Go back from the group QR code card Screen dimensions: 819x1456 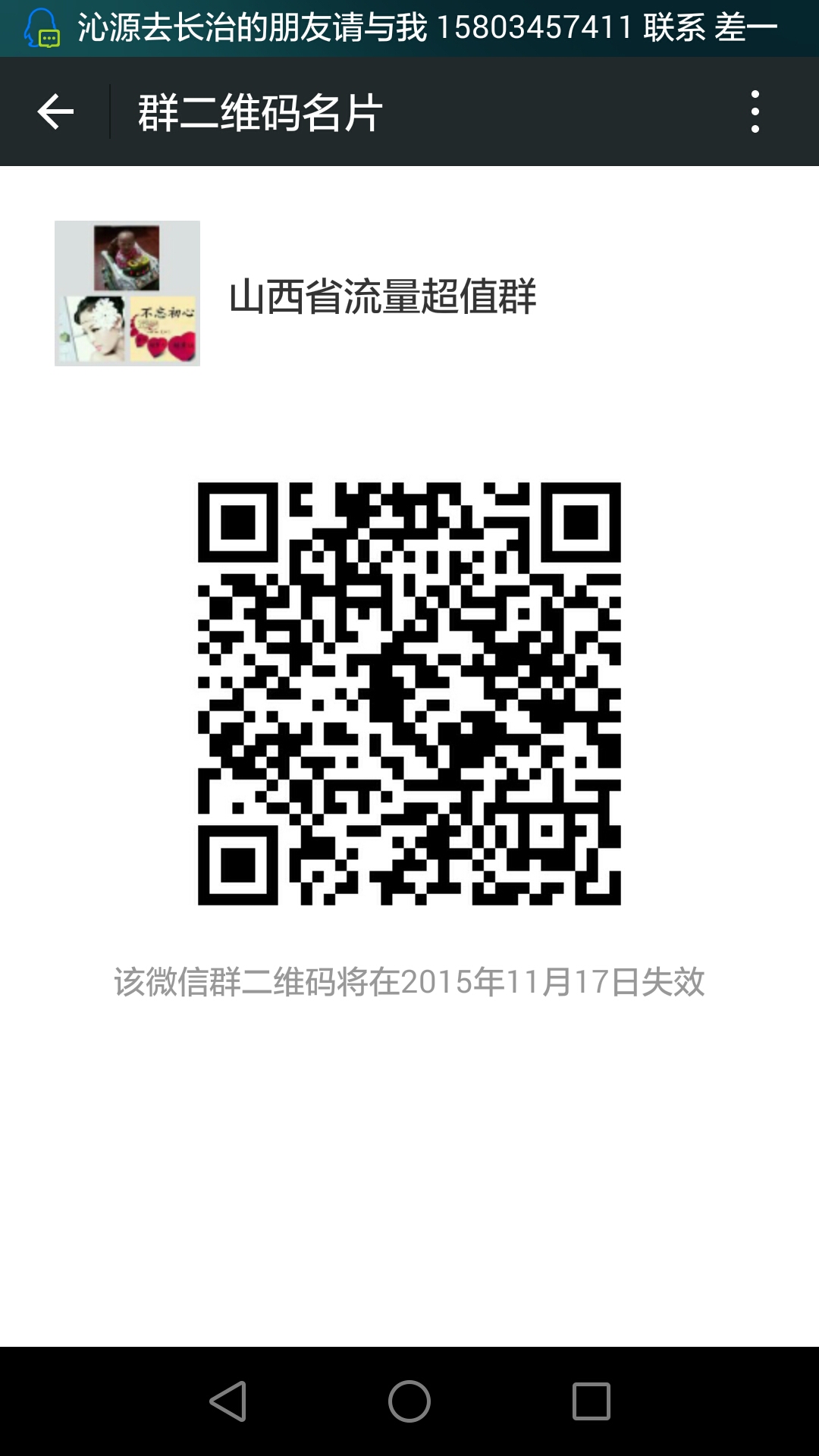(55, 112)
